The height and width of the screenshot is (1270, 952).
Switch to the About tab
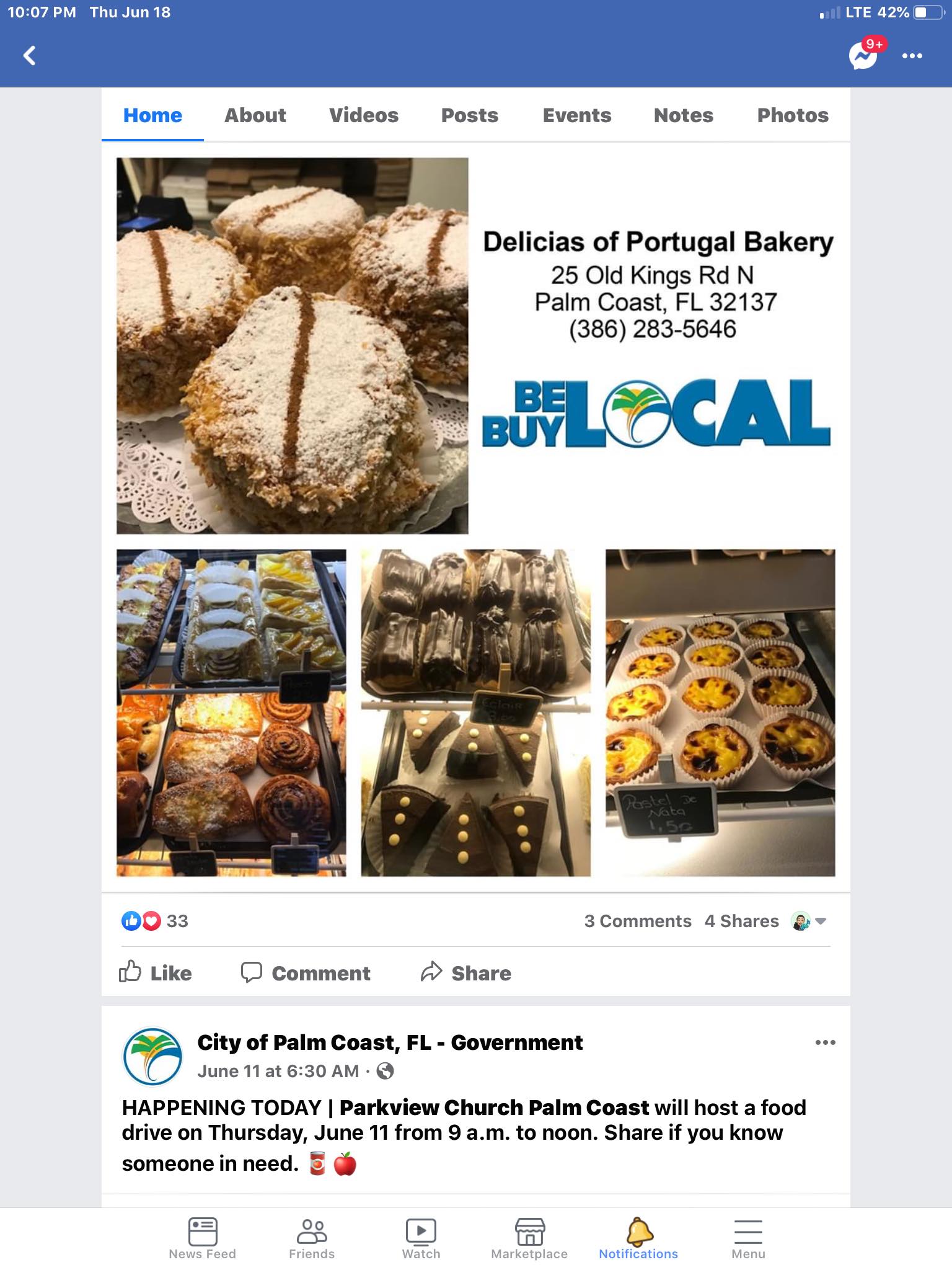point(255,115)
